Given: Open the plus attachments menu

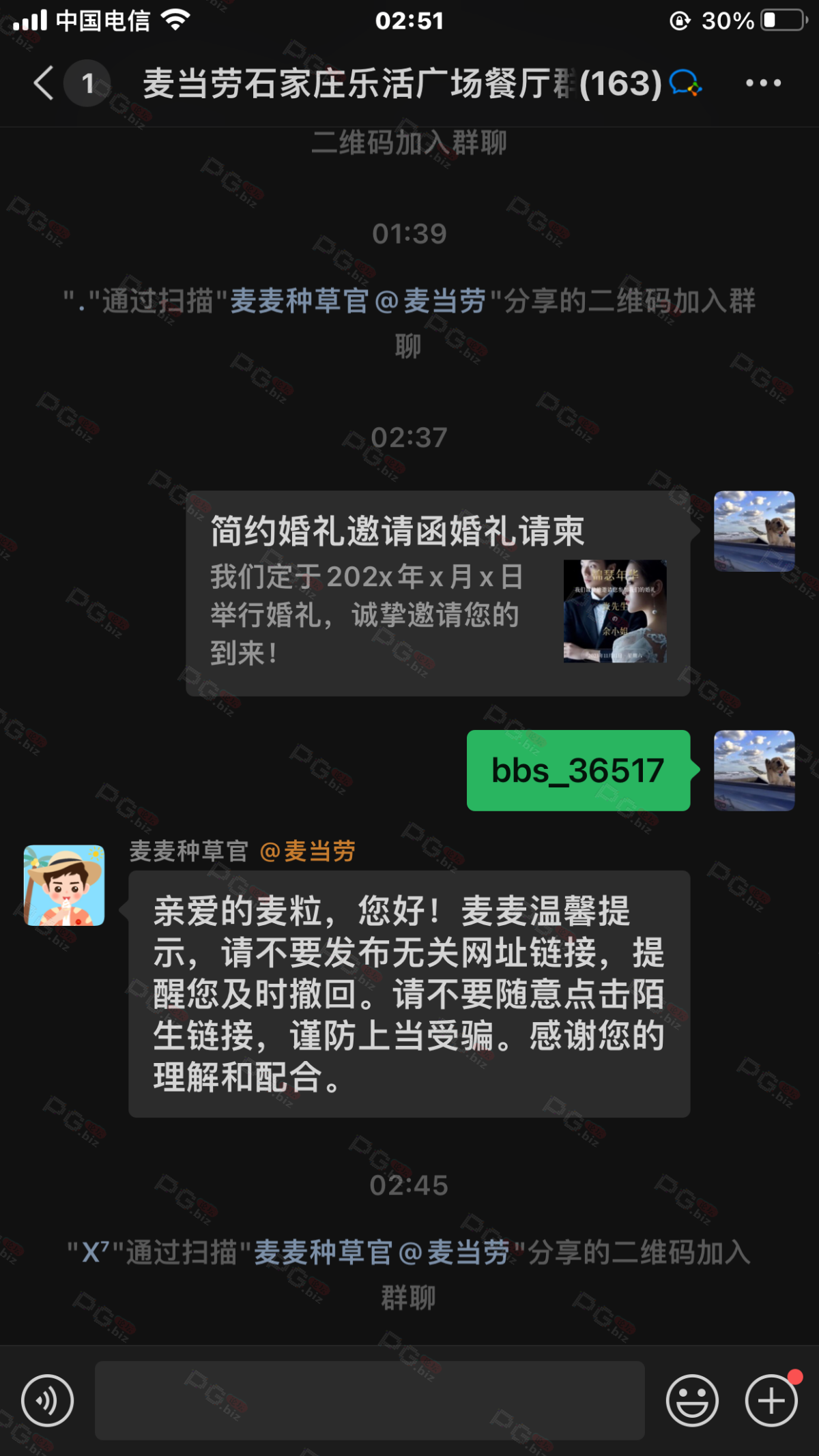Looking at the screenshot, I should click(771, 1401).
